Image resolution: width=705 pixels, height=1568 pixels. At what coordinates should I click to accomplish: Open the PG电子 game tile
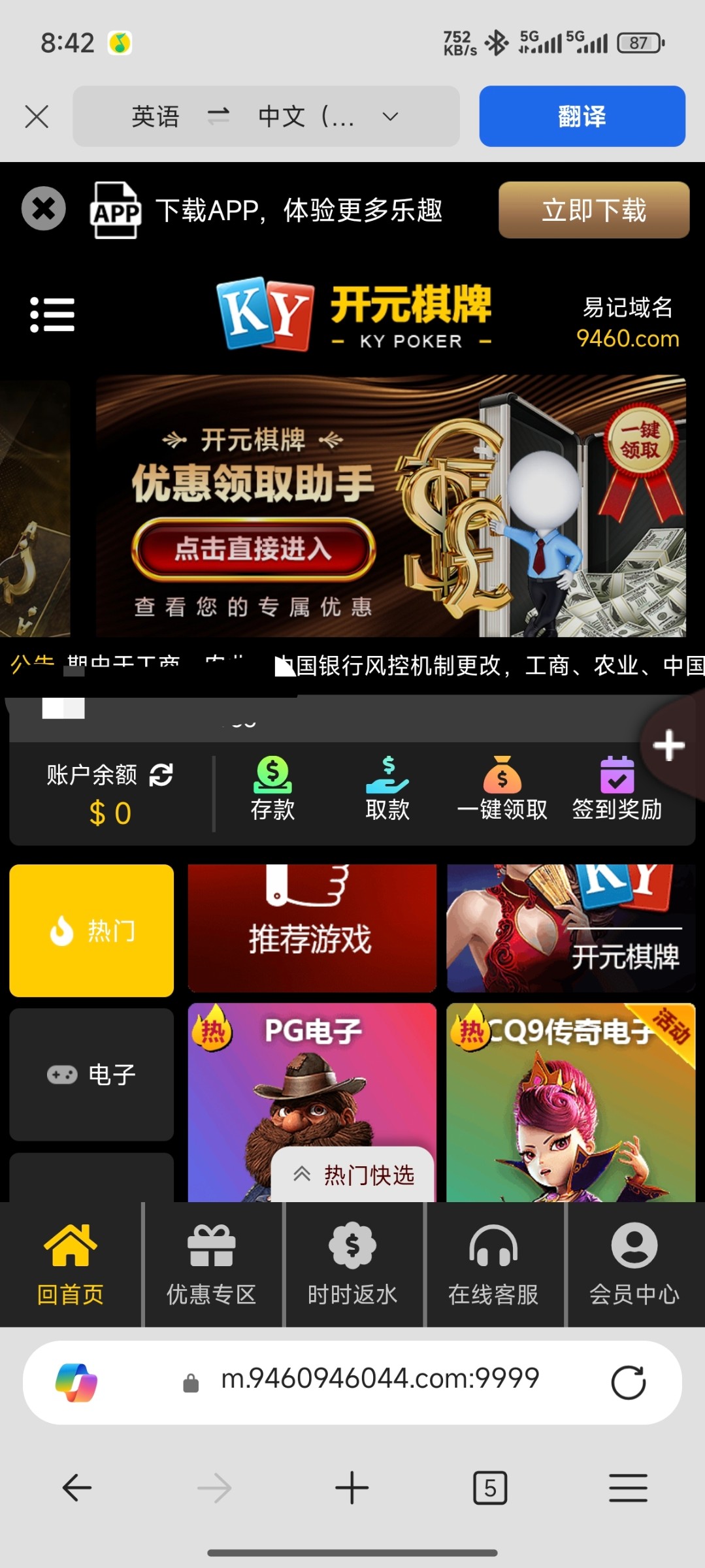(x=312, y=1085)
